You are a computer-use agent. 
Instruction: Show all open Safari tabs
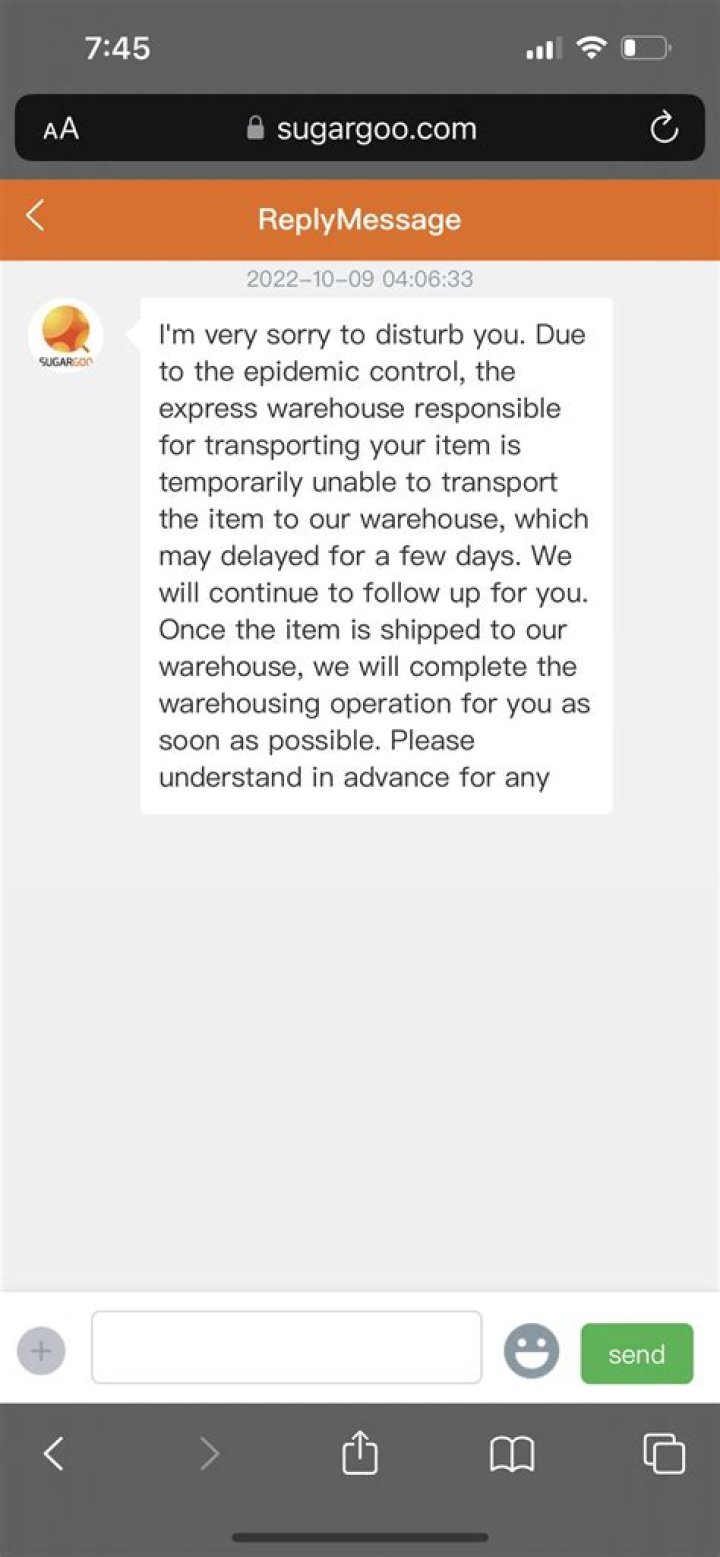click(663, 1453)
